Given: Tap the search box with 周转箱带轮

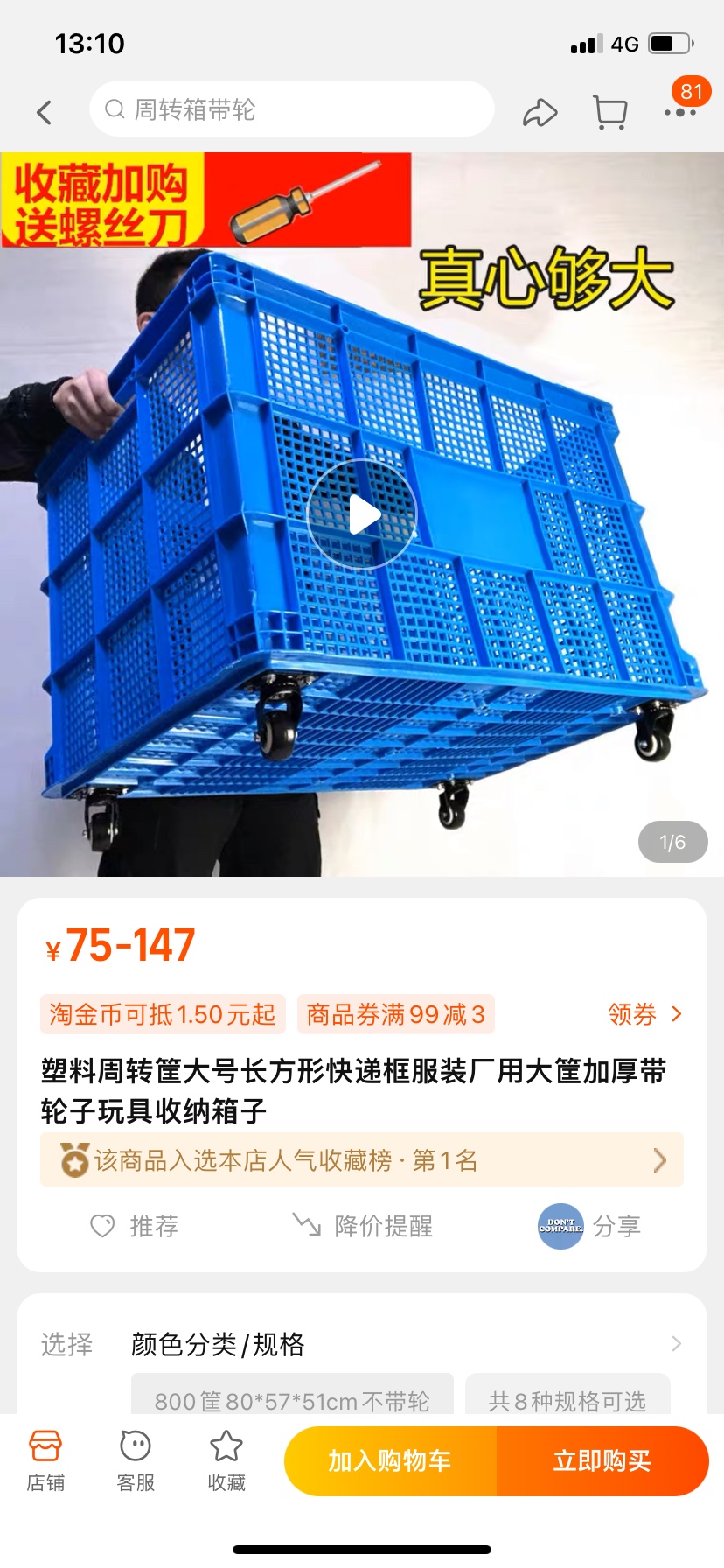Looking at the screenshot, I should 291,109.
